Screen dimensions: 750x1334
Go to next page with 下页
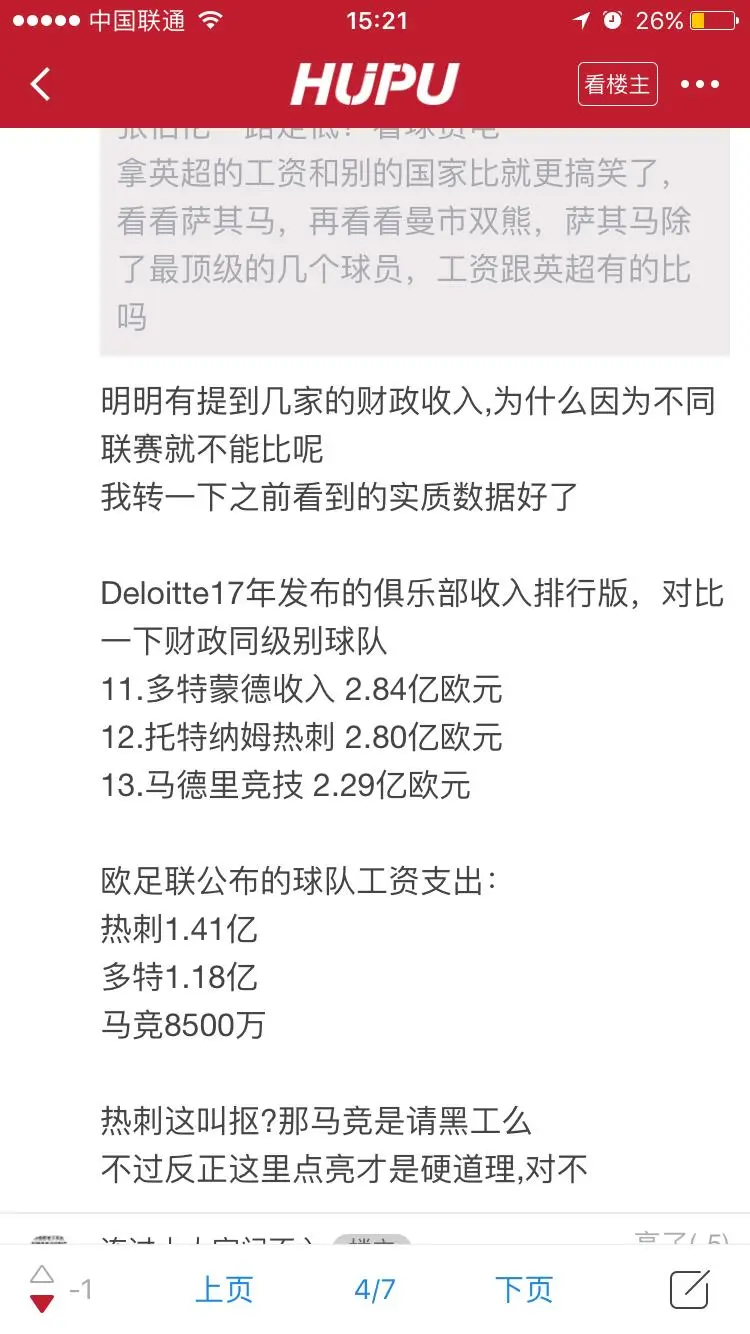point(524,1289)
